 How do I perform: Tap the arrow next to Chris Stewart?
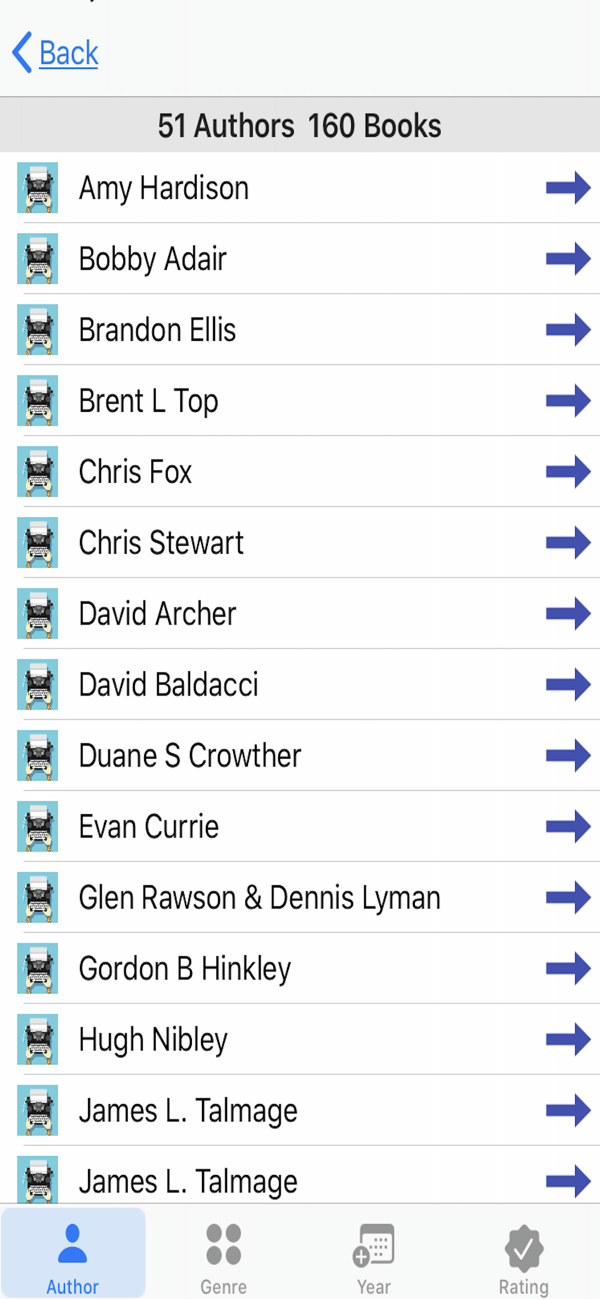tap(568, 543)
